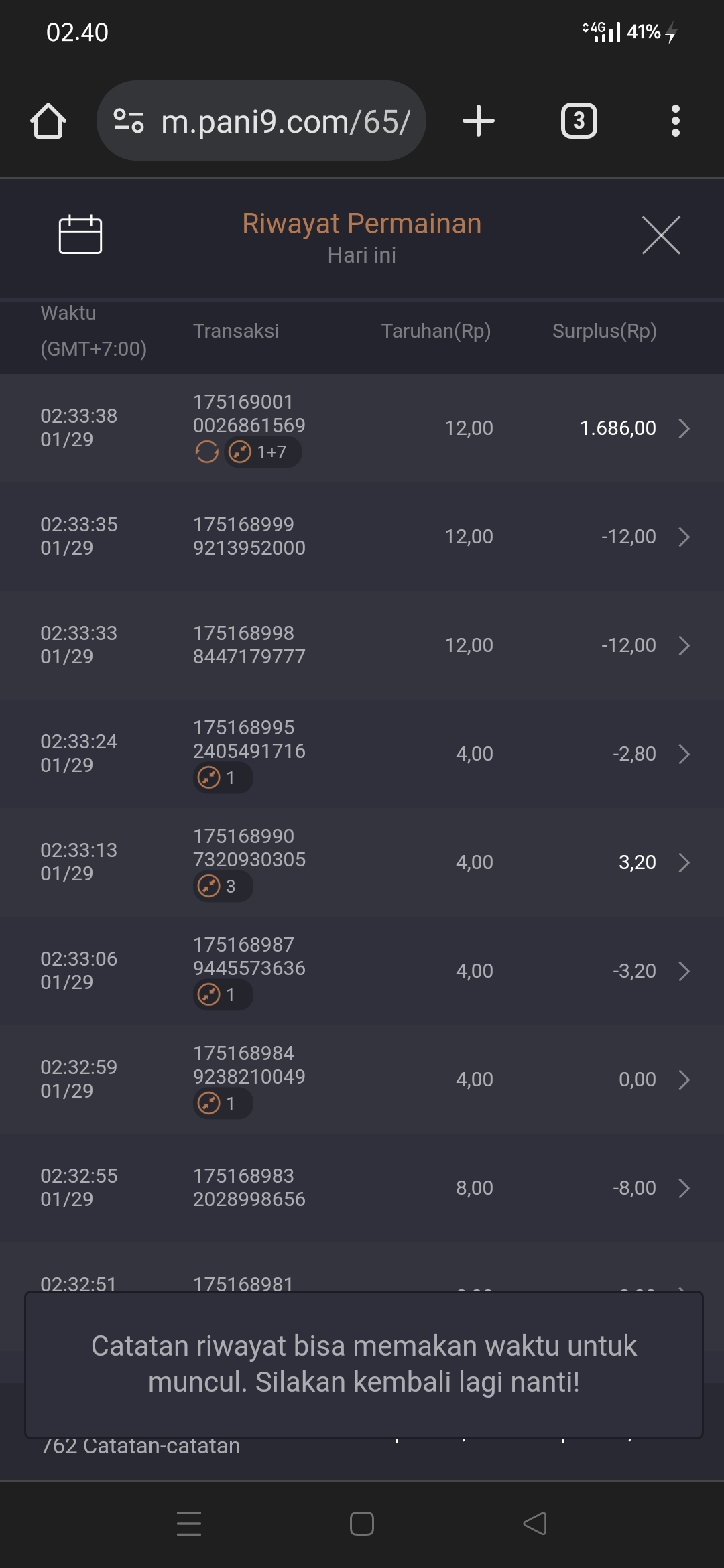Open transaction details for 02:33:38 bet
This screenshot has width=724, height=1568.
(683, 428)
